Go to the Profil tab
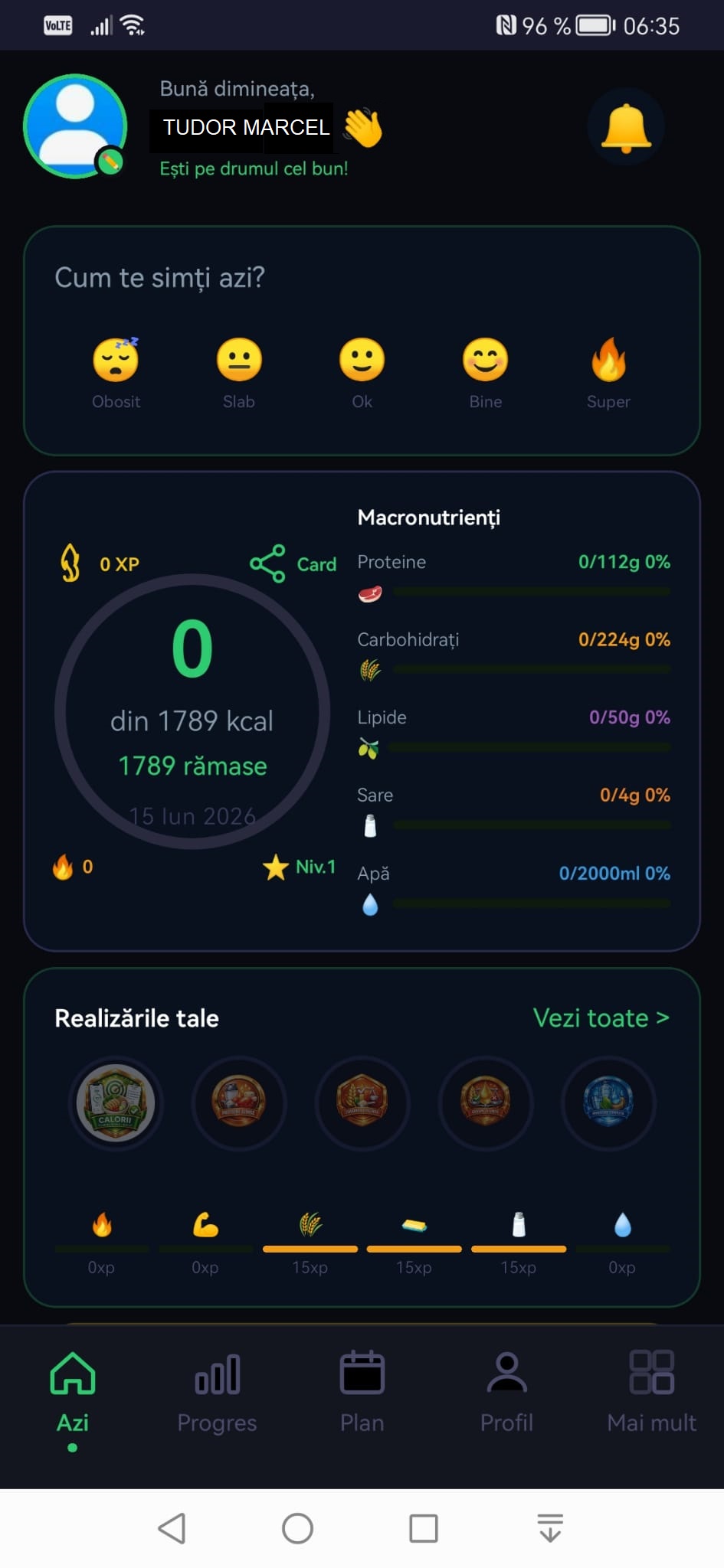Viewport: 724px width, 1568px height. click(506, 1393)
